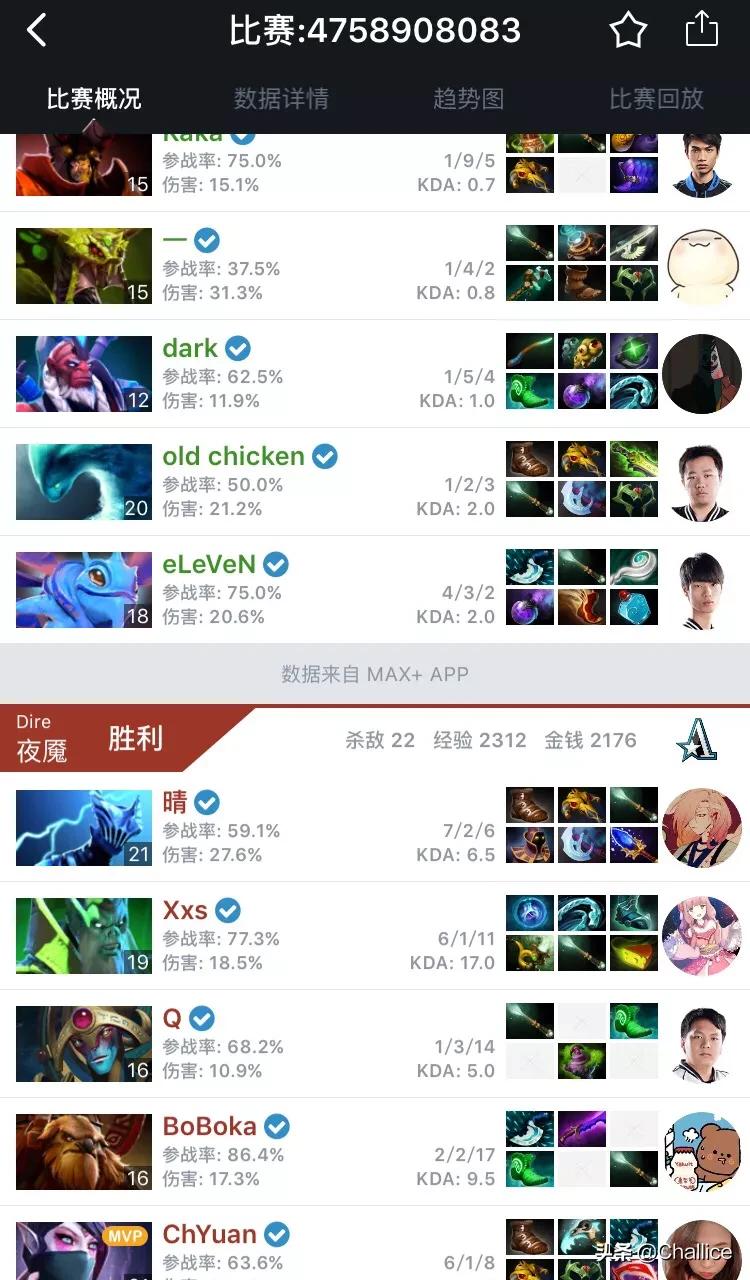Go back using the top-left arrow
The height and width of the screenshot is (1280, 750).
[x=36, y=30]
